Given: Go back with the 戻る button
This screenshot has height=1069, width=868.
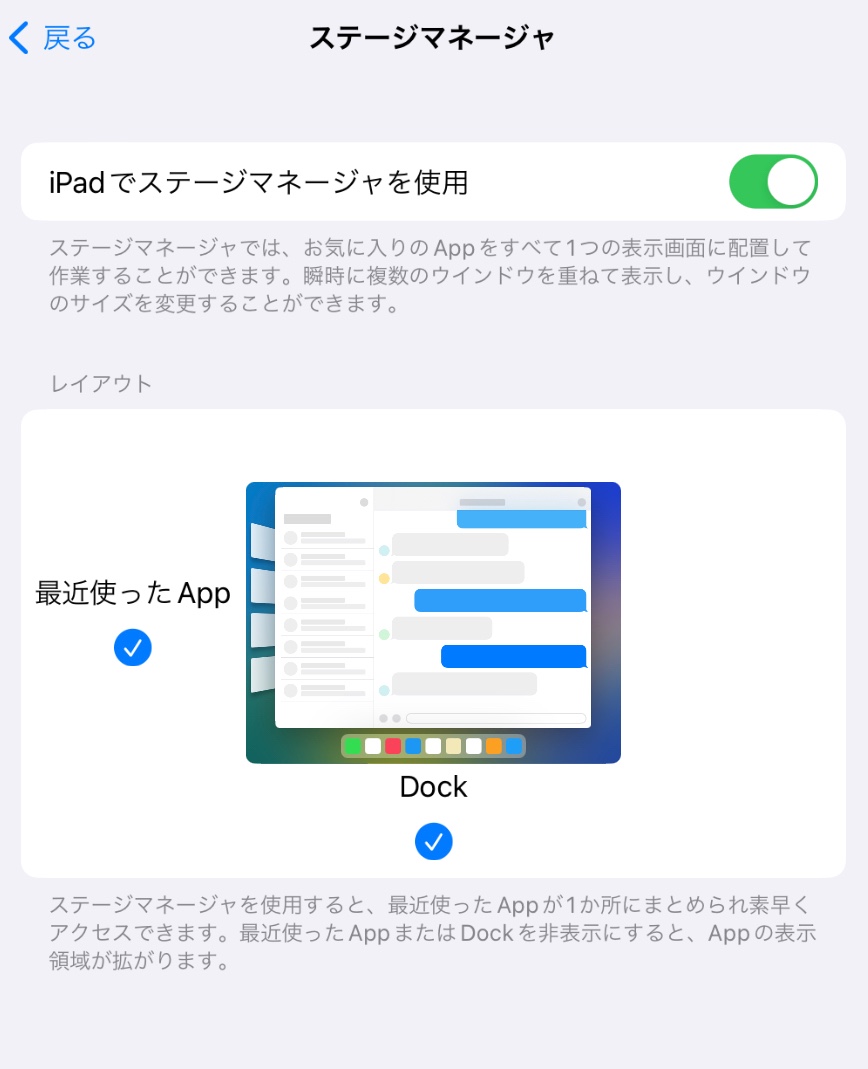Looking at the screenshot, I should tap(53, 39).
